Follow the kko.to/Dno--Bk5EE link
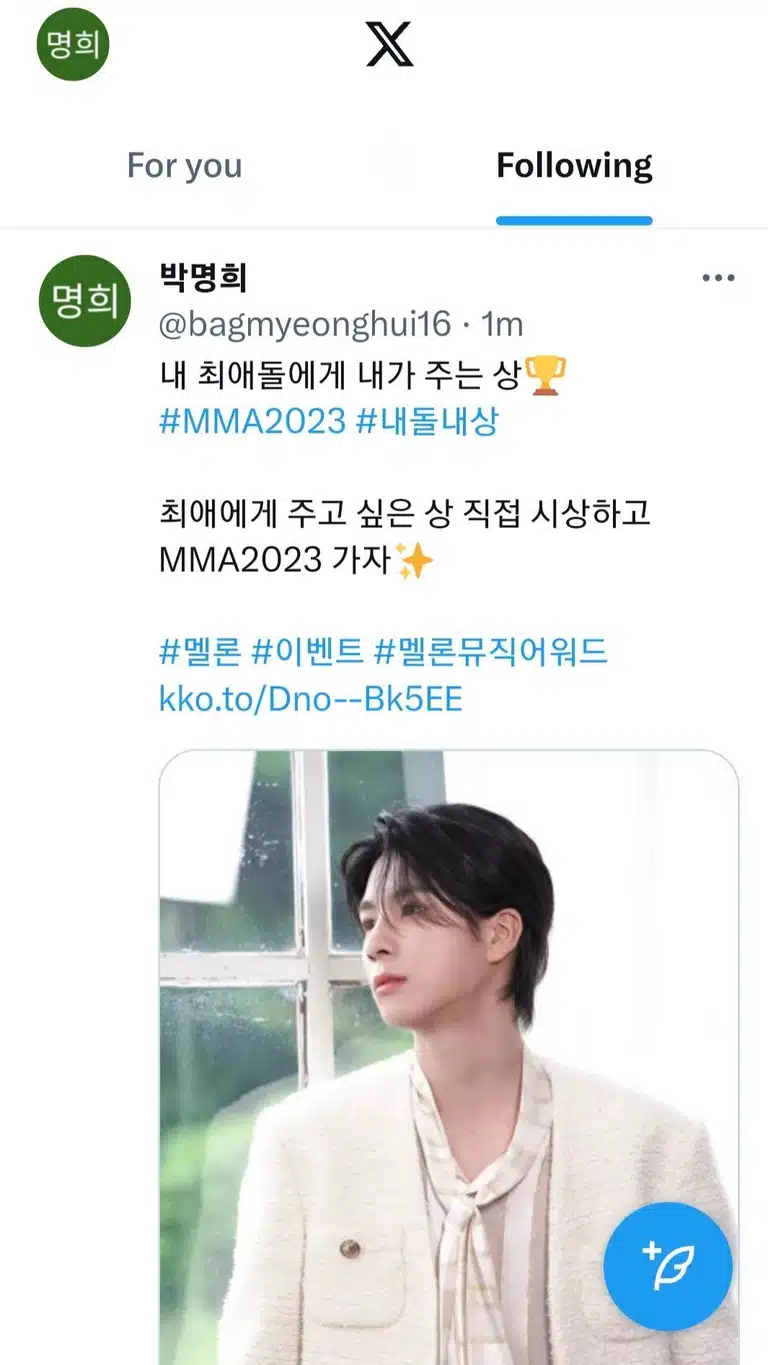This screenshot has width=768, height=1365. tap(311, 699)
